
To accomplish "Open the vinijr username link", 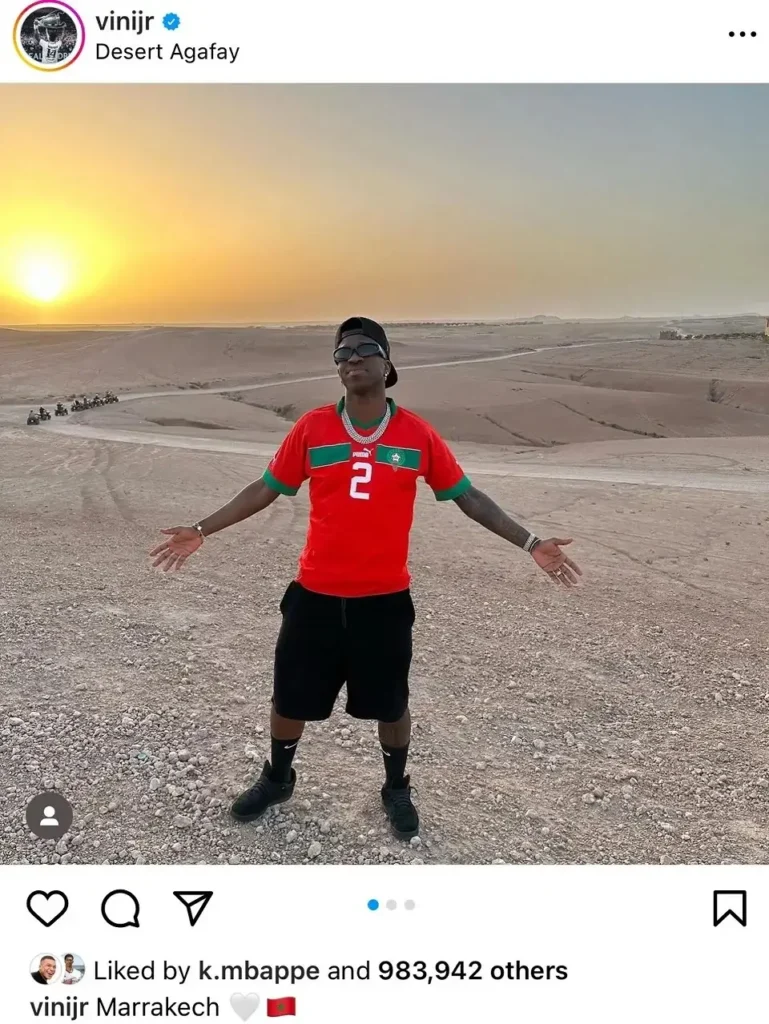I will pos(124,22).
